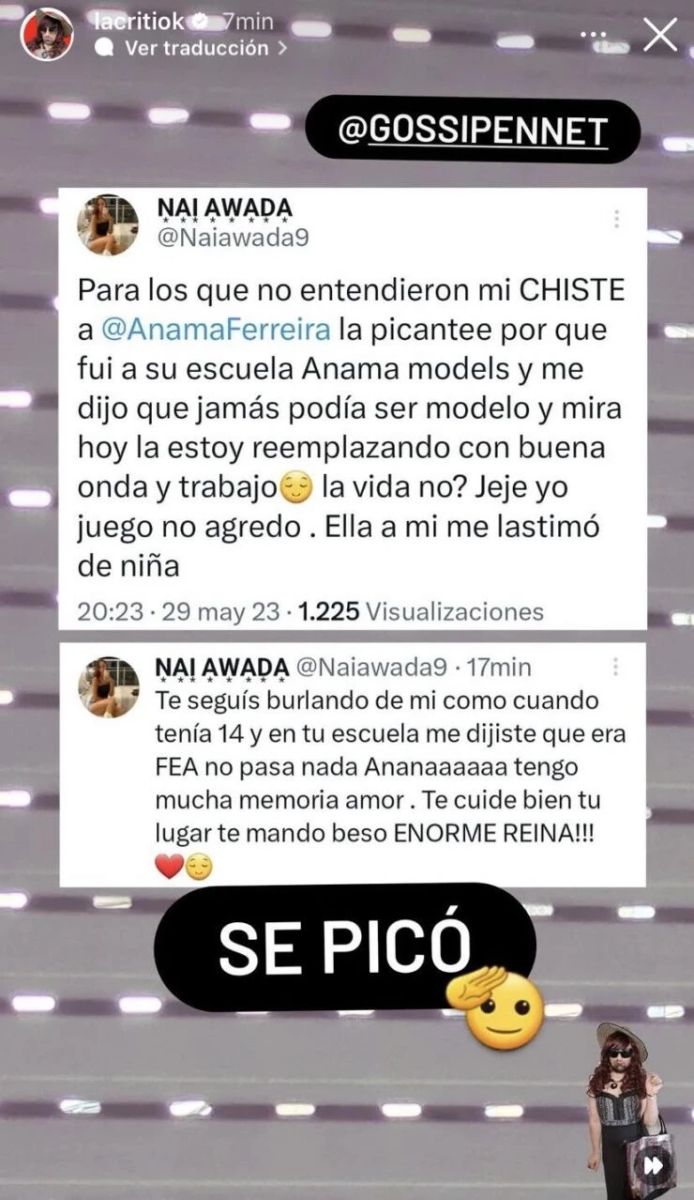Tap Ver traducción to translate story
This screenshot has height=1200, width=694.
pos(196,48)
